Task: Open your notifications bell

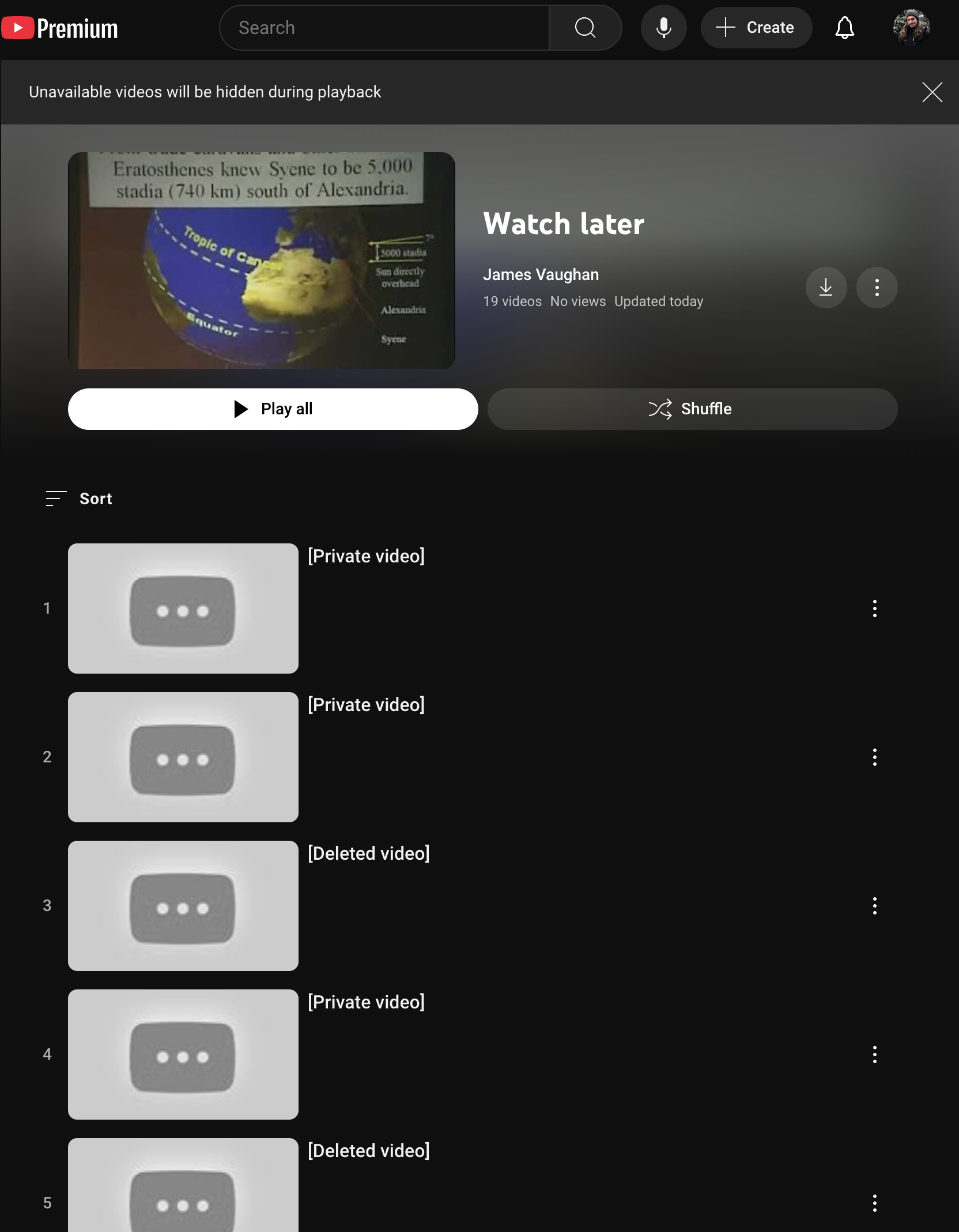Action: click(844, 27)
